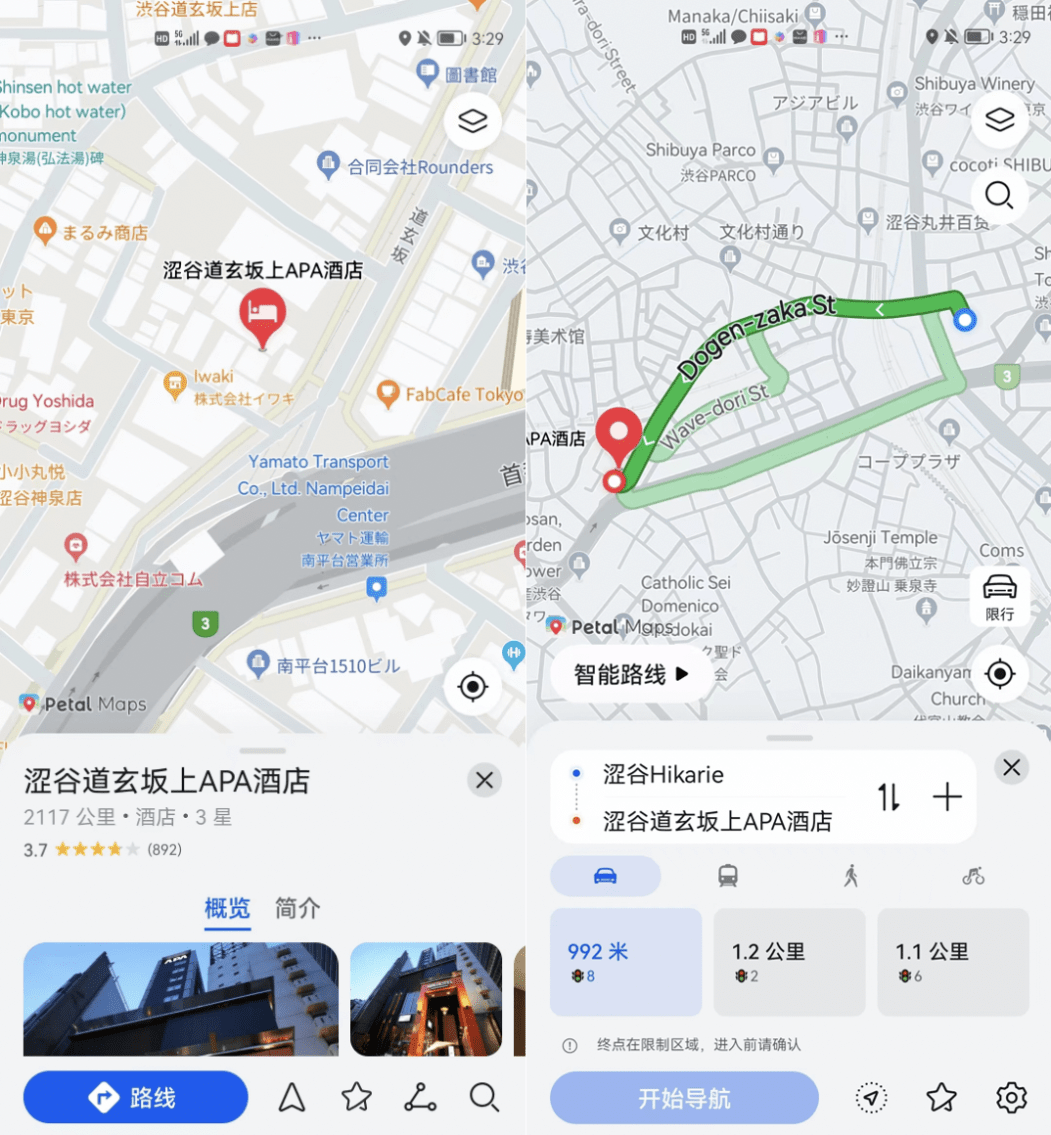1051x1135 pixels.
Task: Select the 概览 tab
Action: coord(227,908)
